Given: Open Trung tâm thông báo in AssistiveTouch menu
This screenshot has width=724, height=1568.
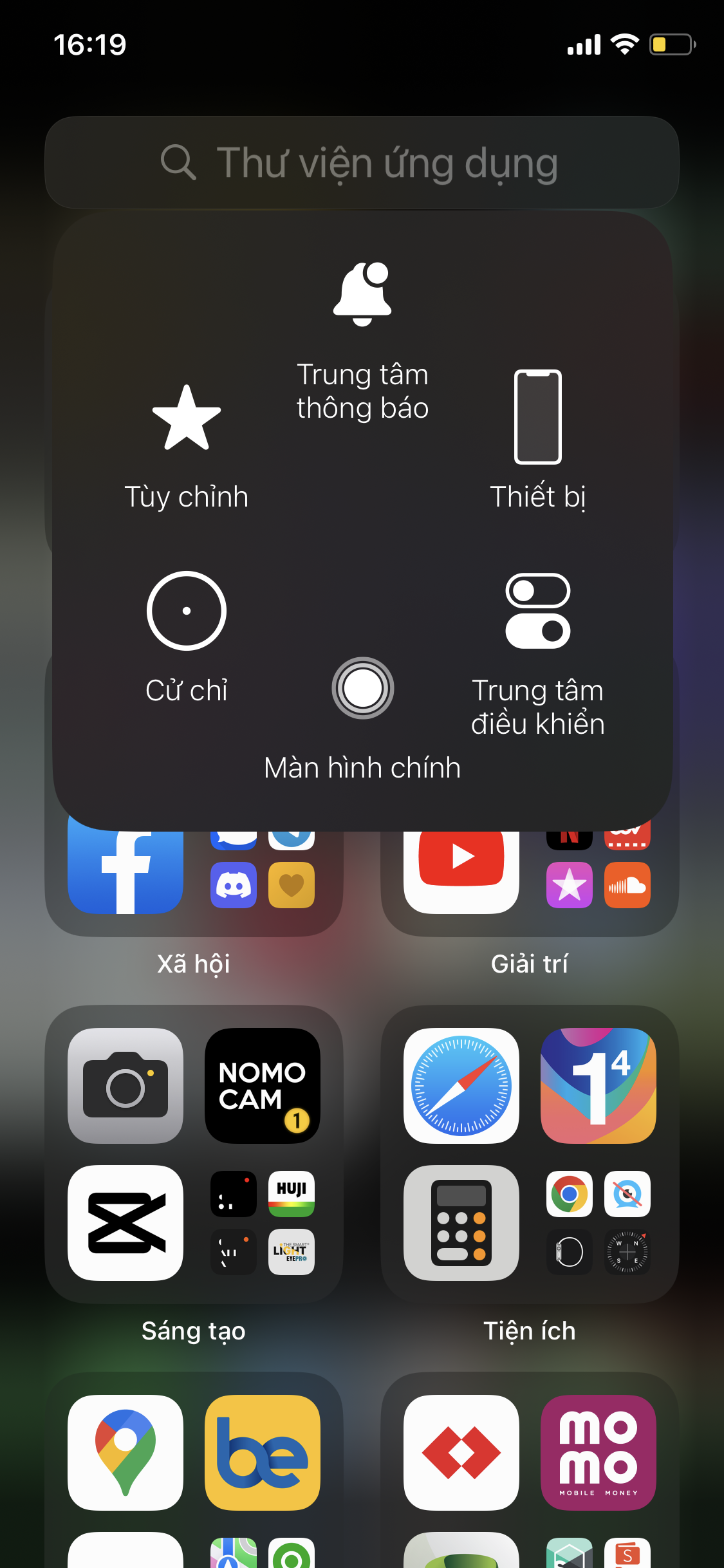Looking at the screenshot, I should tap(362, 341).
